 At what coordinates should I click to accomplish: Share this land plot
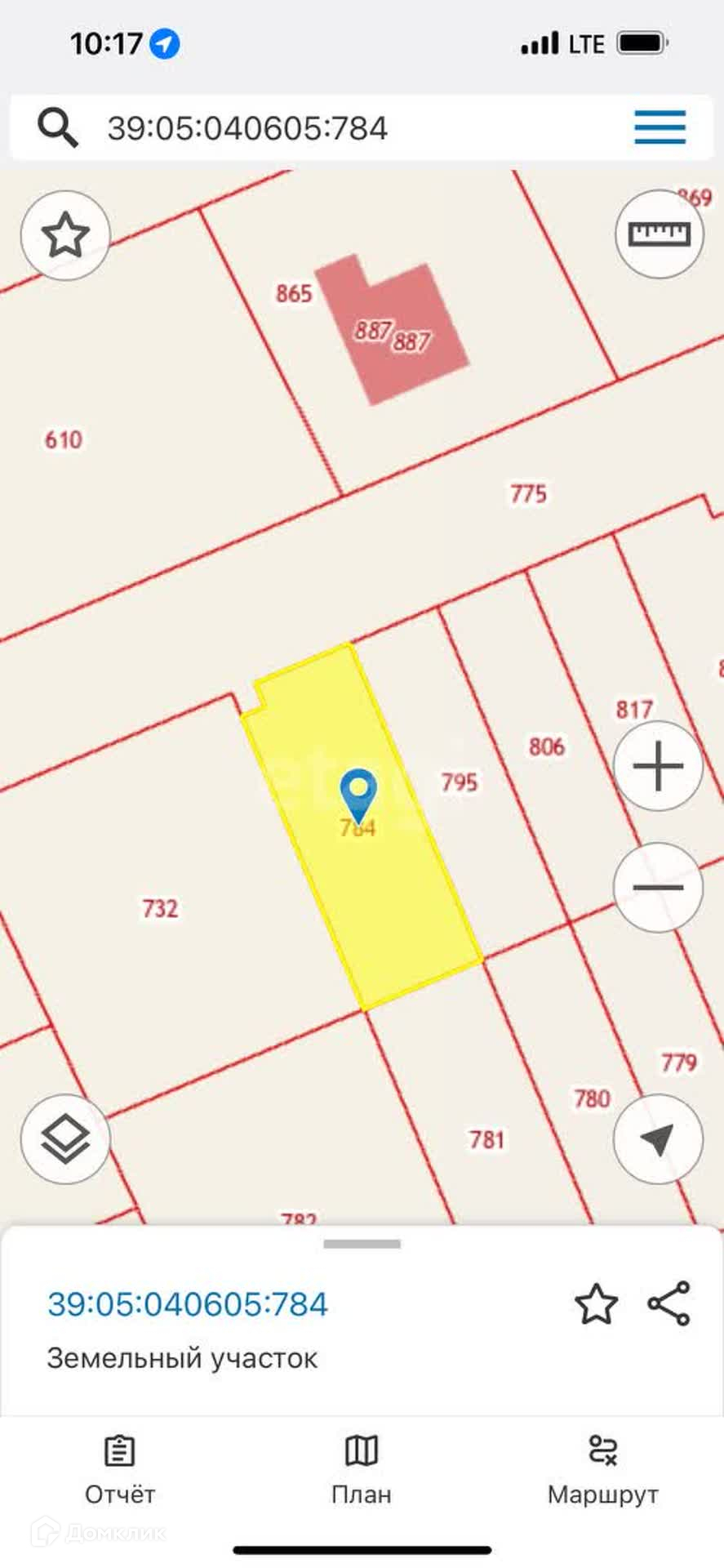click(x=669, y=1303)
